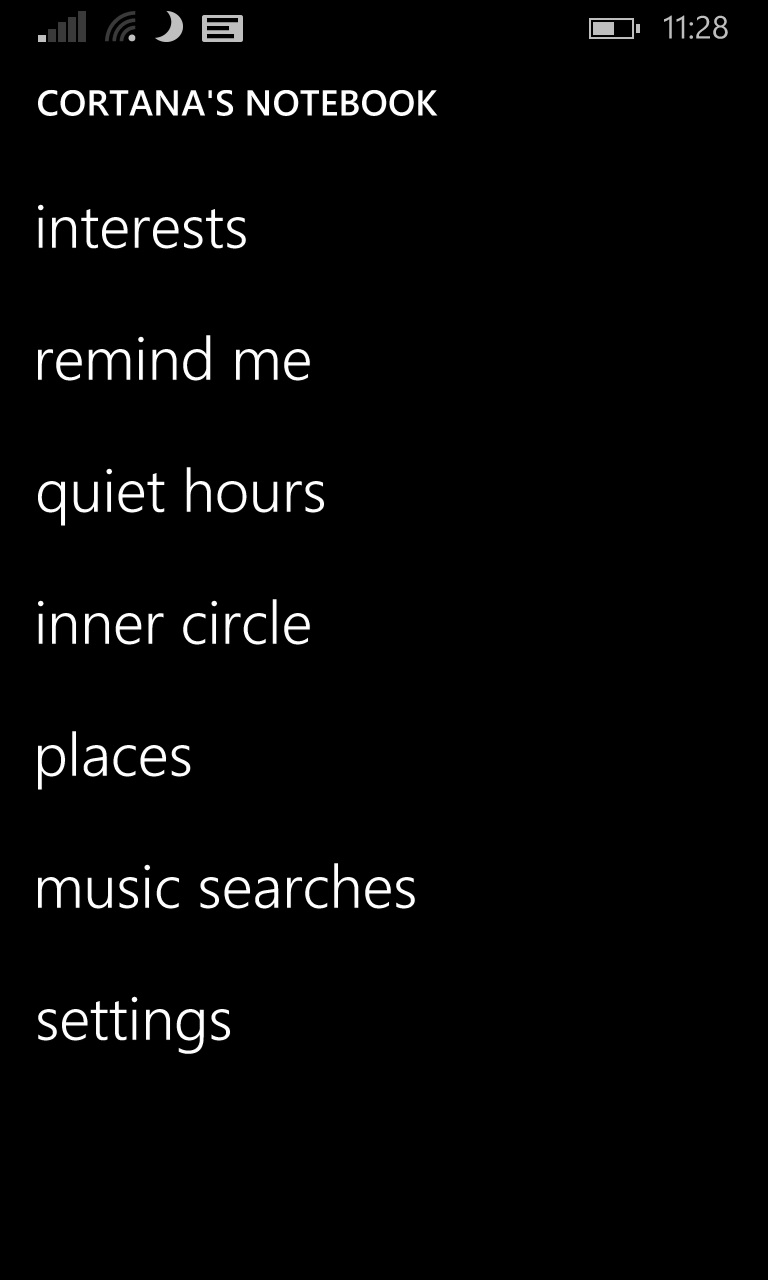View music searches

tap(225, 888)
